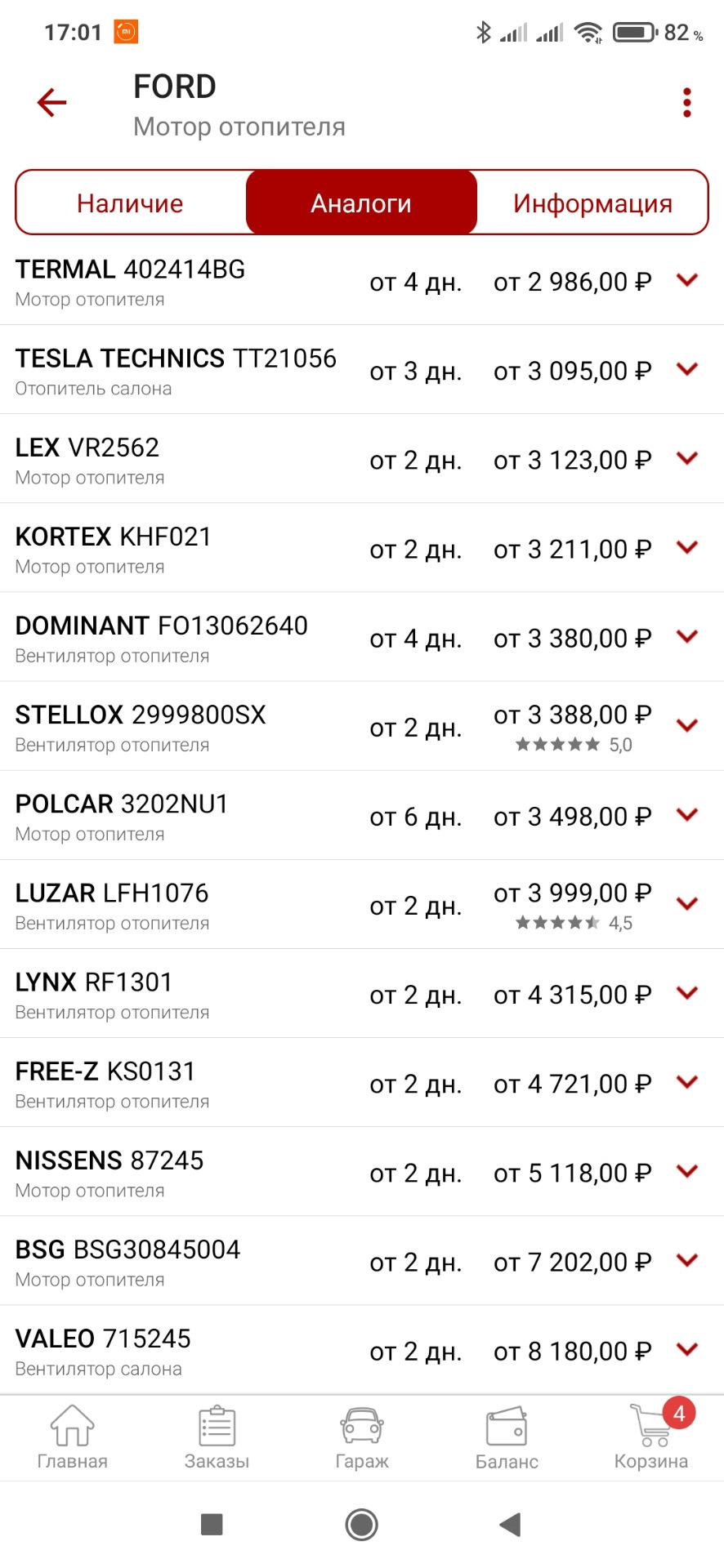This screenshot has width=724, height=1568.
Task: Switch to the Гараж tab
Action: tap(362, 1438)
